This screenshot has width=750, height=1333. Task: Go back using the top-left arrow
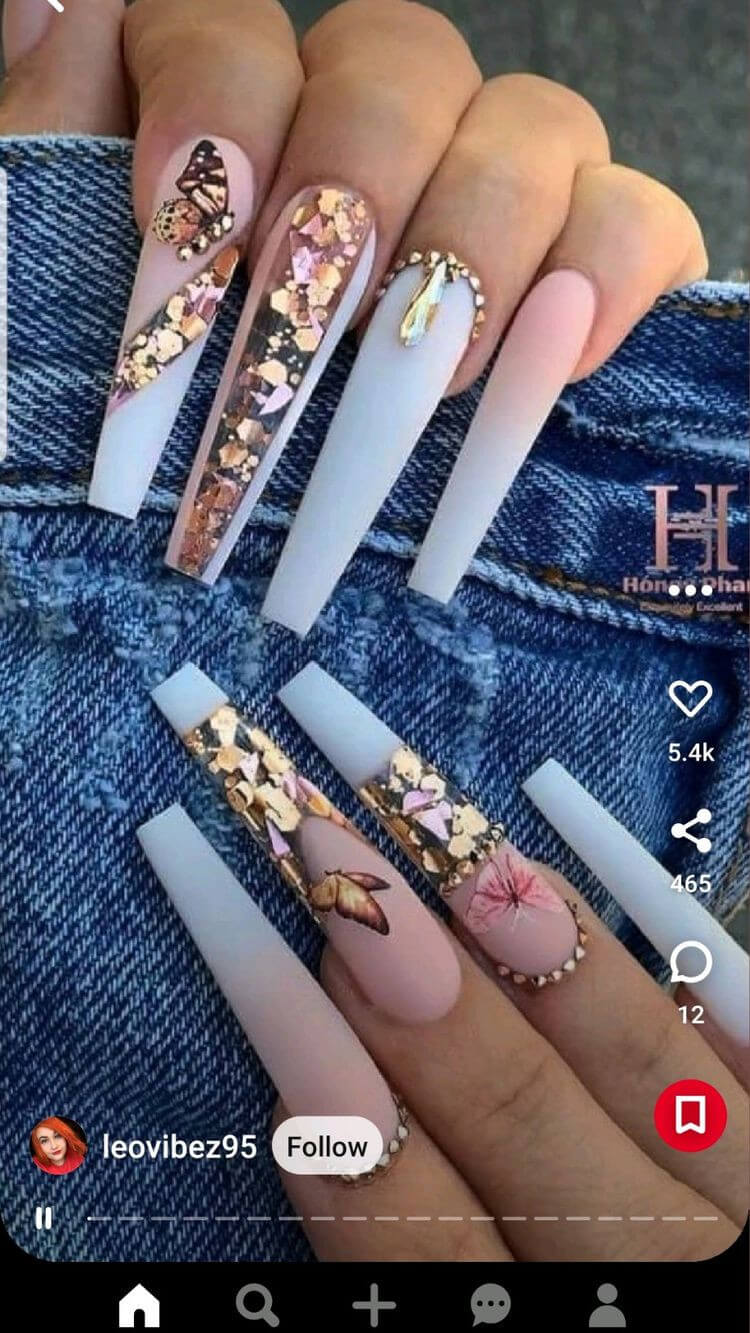click(x=48, y=5)
